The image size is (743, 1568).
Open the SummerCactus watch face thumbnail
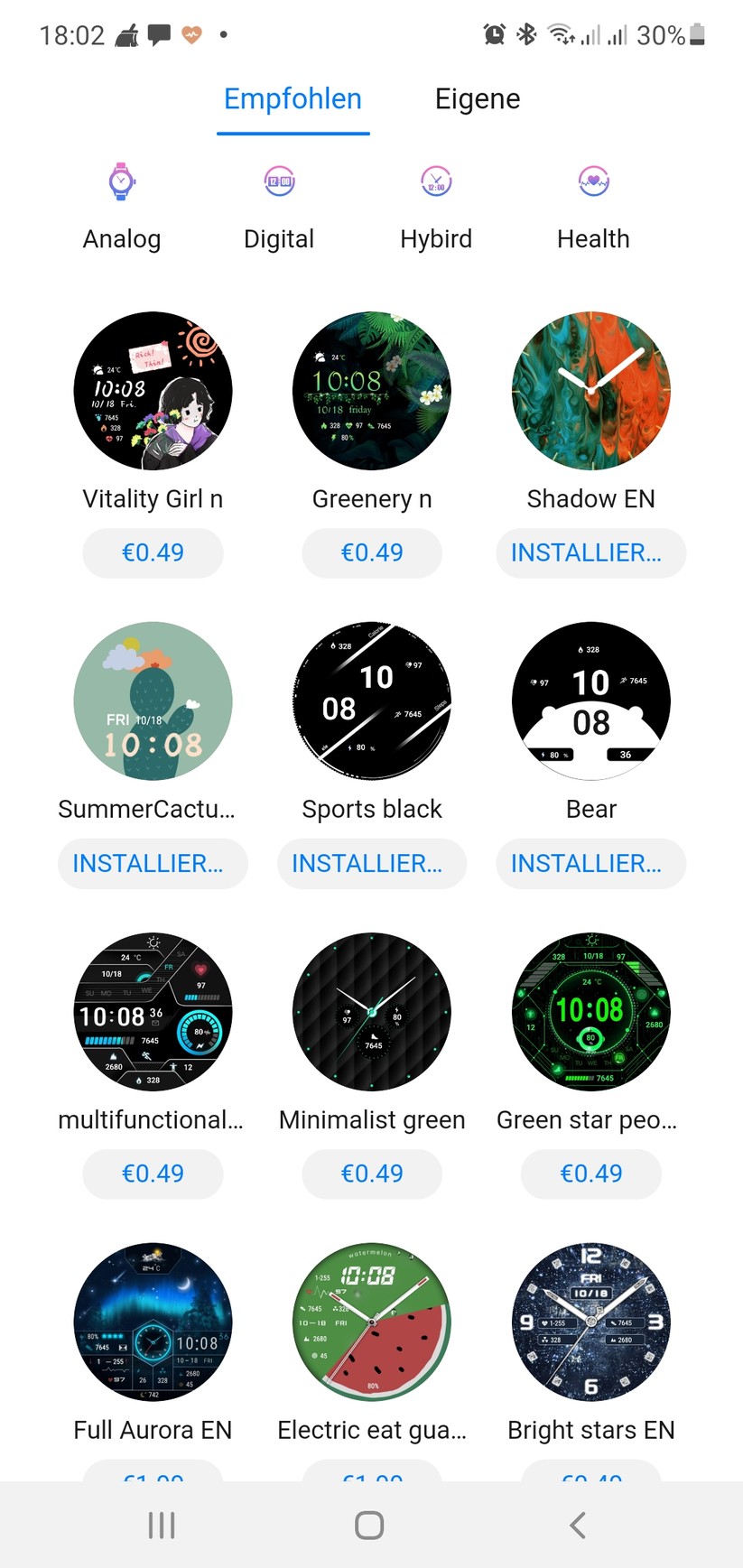(152, 701)
